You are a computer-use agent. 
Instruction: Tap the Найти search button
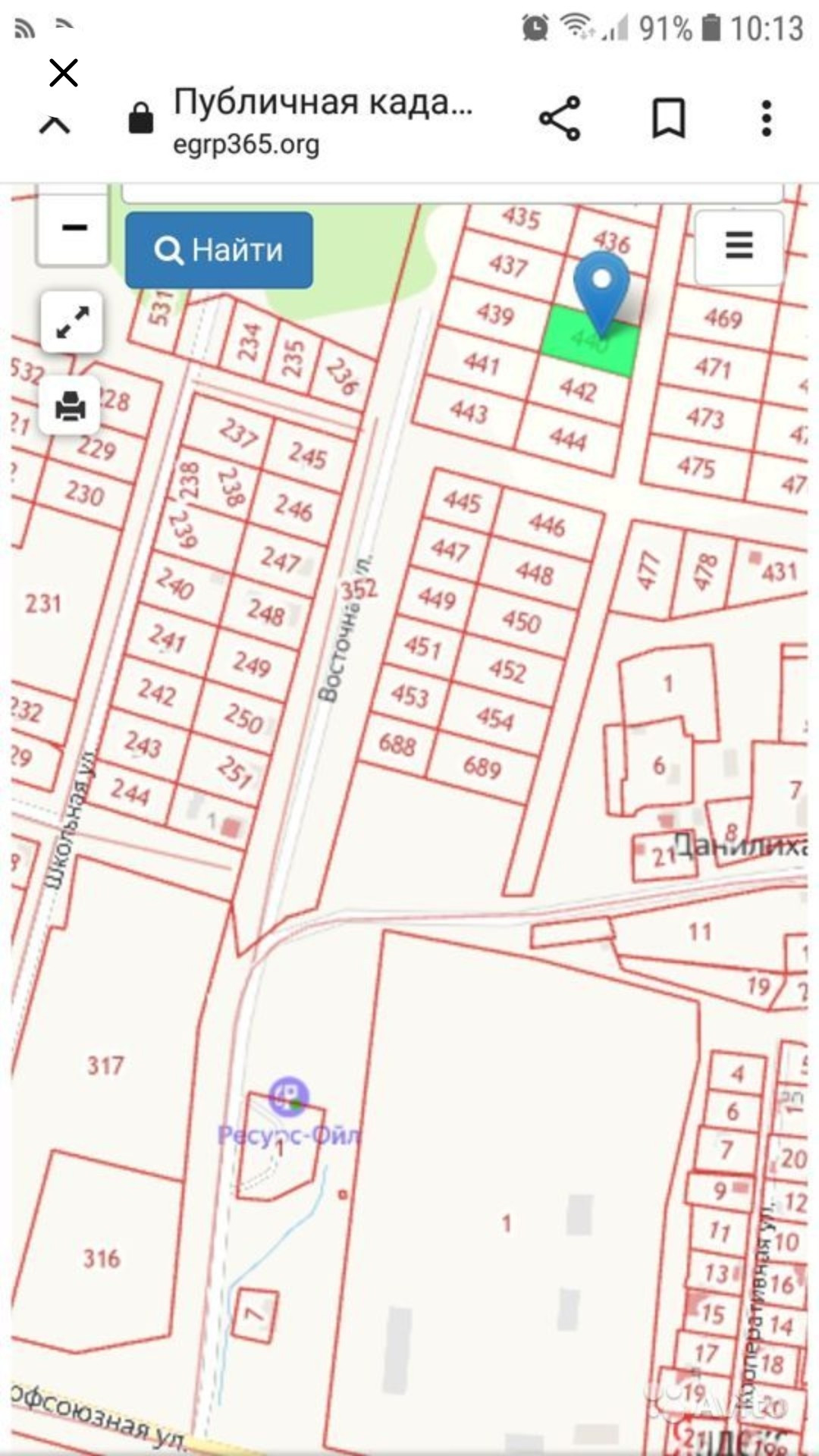(219, 249)
